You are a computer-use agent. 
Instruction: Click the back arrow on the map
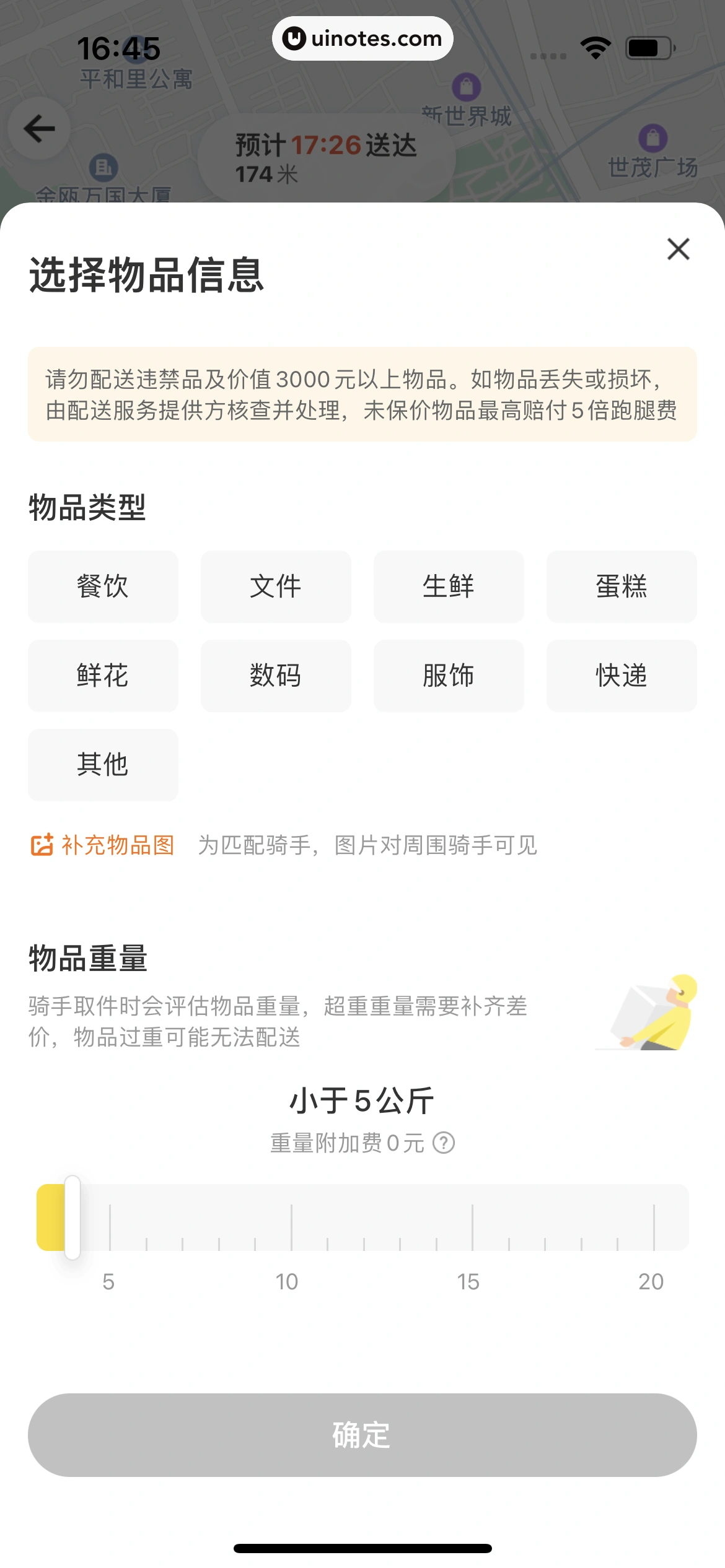tap(39, 128)
